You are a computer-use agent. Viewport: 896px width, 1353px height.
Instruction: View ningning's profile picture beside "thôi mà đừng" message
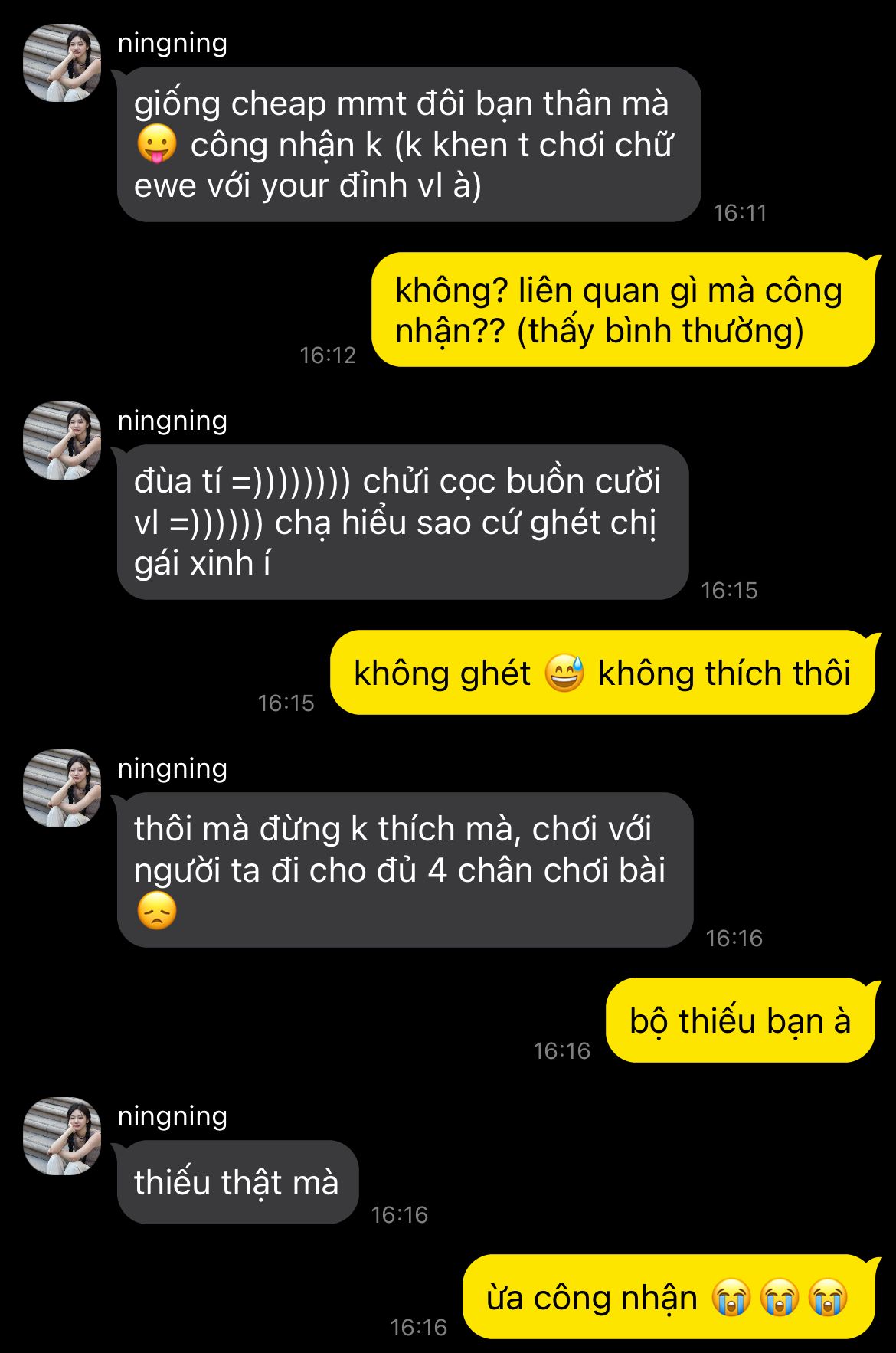[x=62, y=788]
